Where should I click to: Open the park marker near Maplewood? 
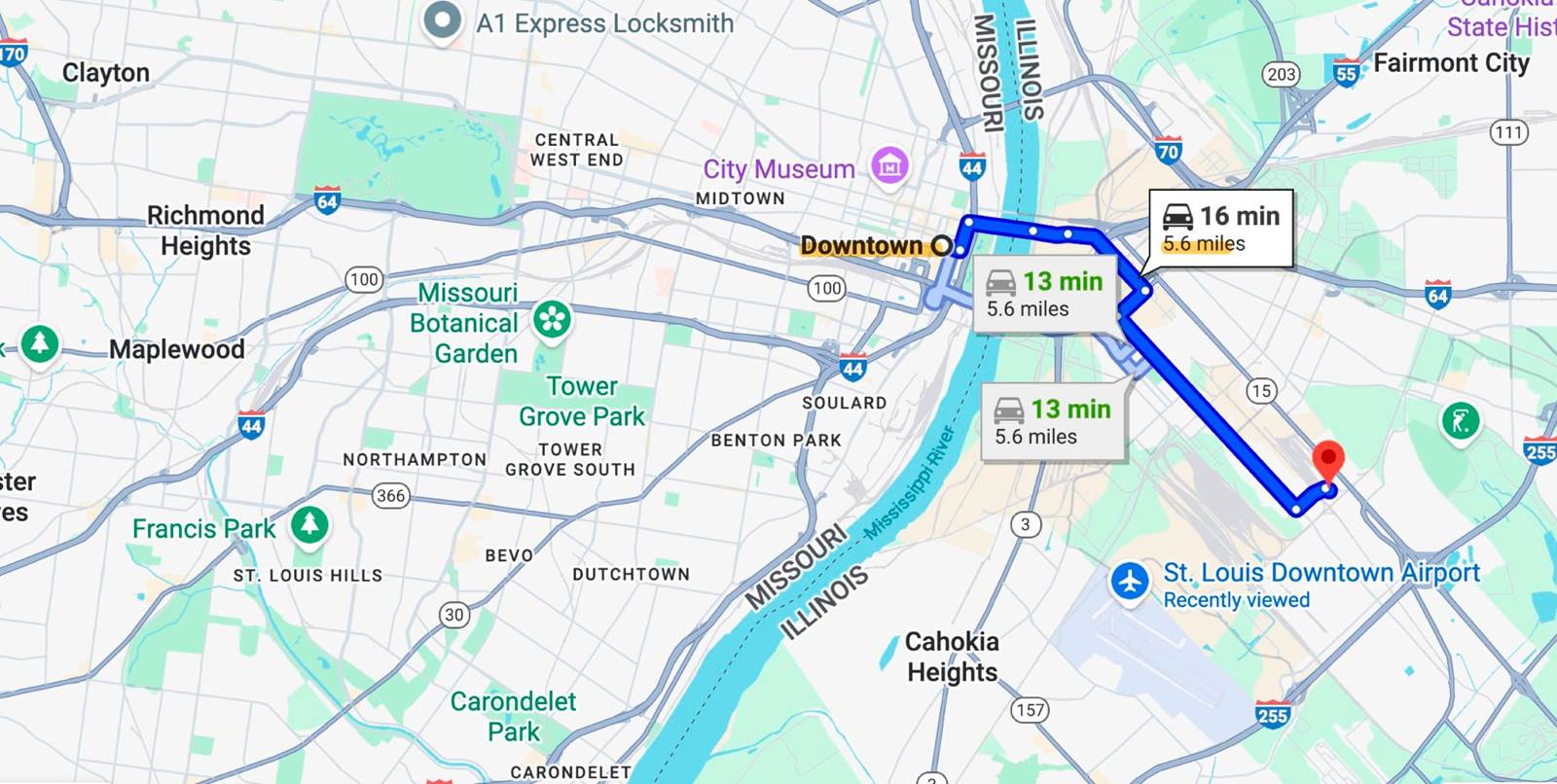click(x=40, y=343)
